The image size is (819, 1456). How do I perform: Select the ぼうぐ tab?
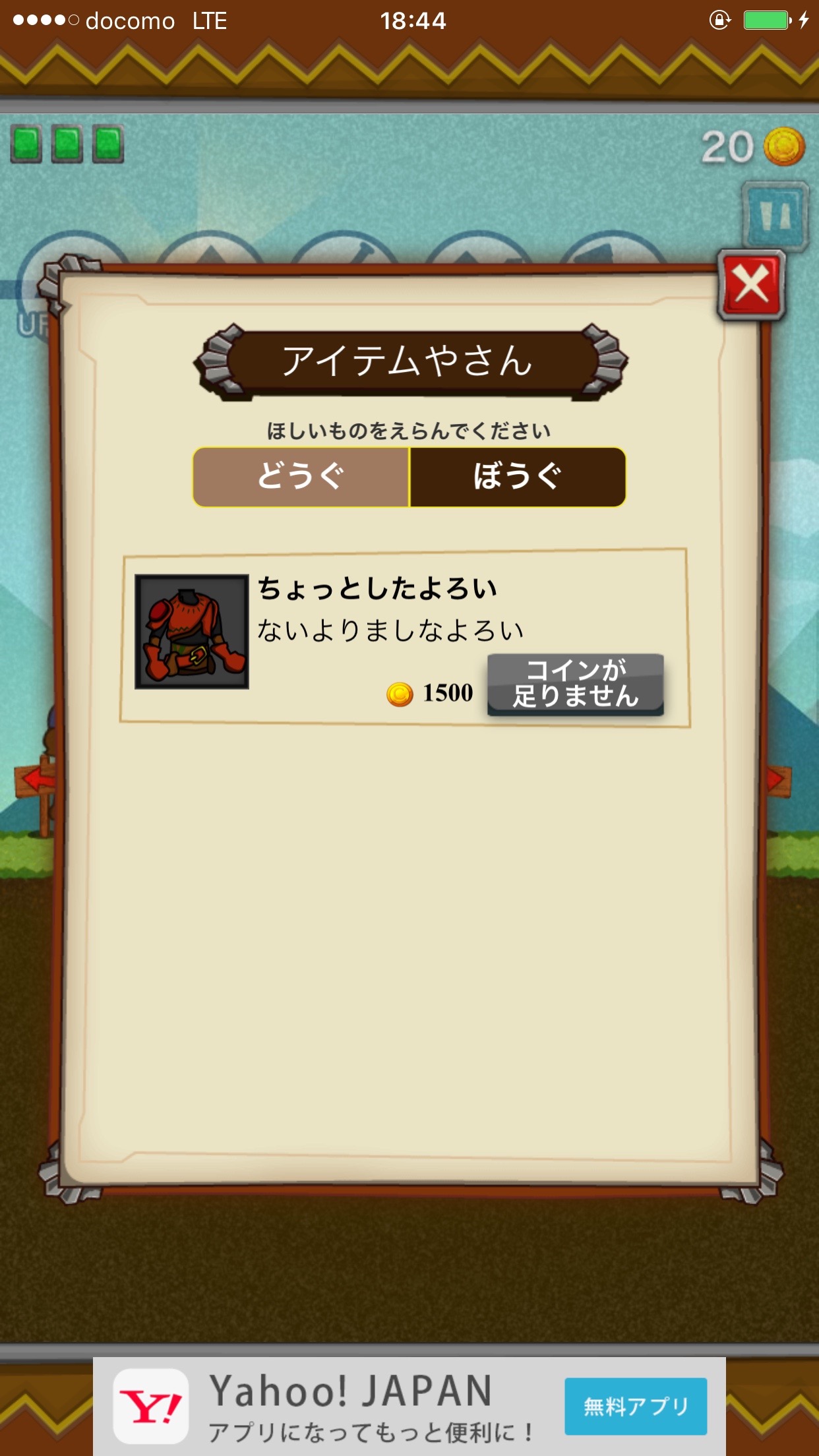pyautogui.click(x=518, y=477)
